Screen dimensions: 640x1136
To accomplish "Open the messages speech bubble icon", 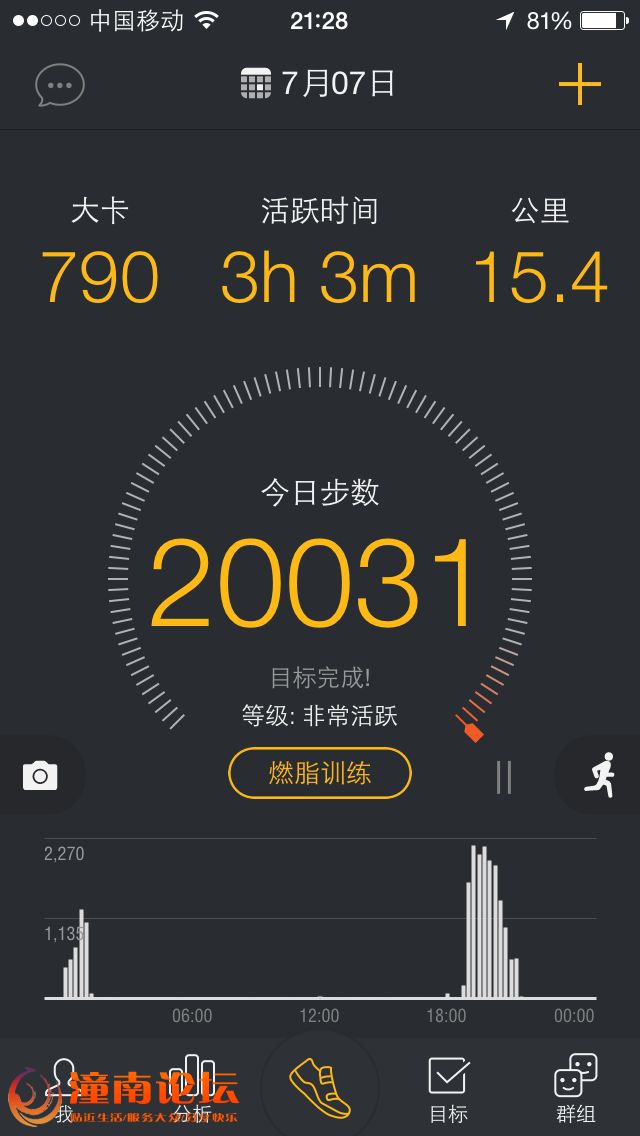I will pyautogui.click(x=59, y=85).
